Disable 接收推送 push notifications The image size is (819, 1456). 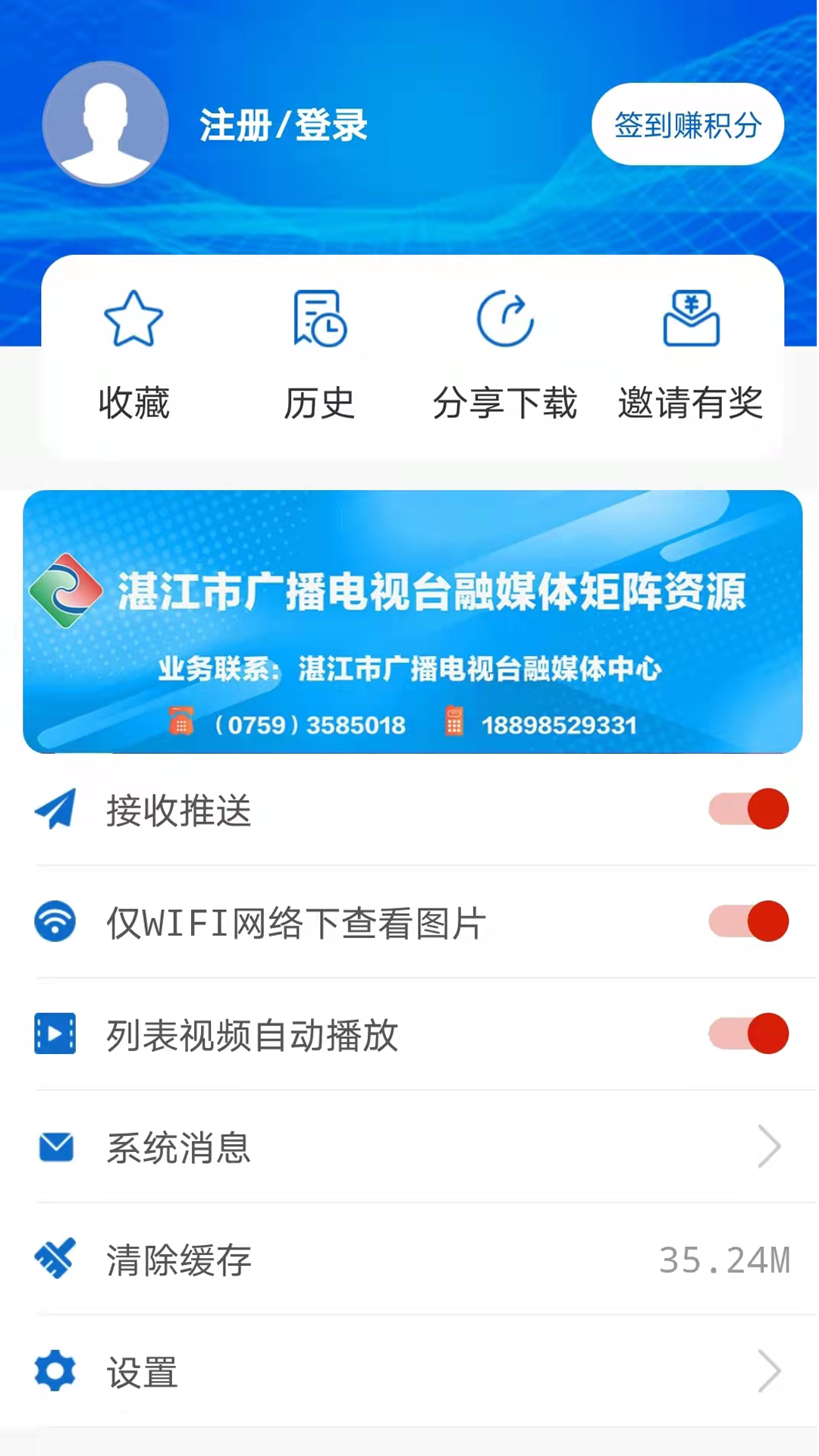[x=748, y=808]
